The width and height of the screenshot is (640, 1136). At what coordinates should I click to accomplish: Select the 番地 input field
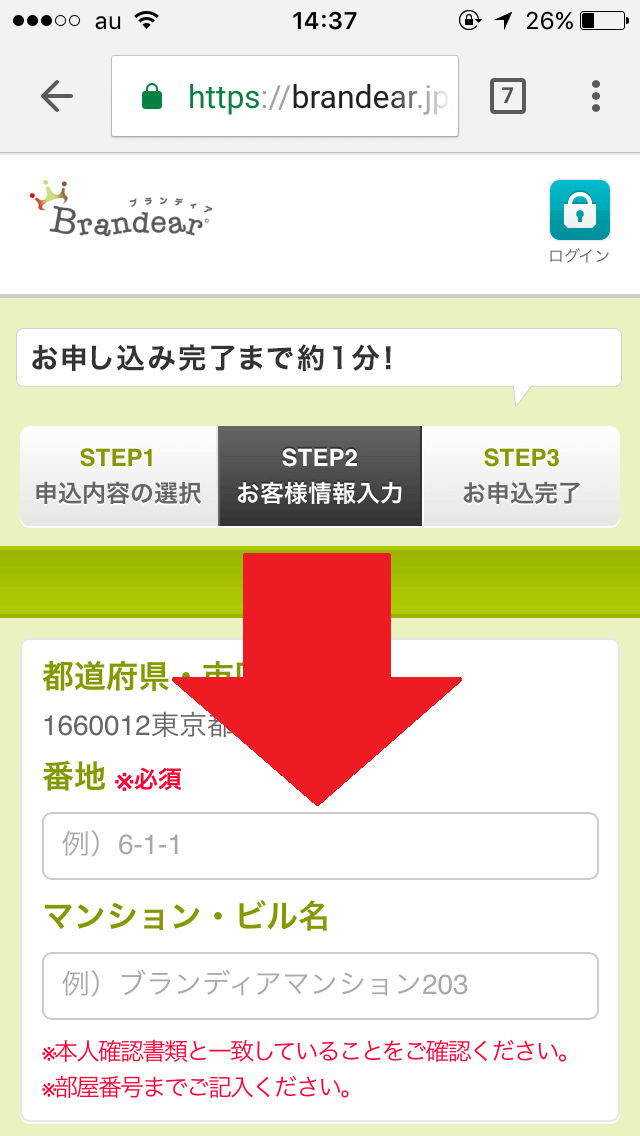pos(320,846)
